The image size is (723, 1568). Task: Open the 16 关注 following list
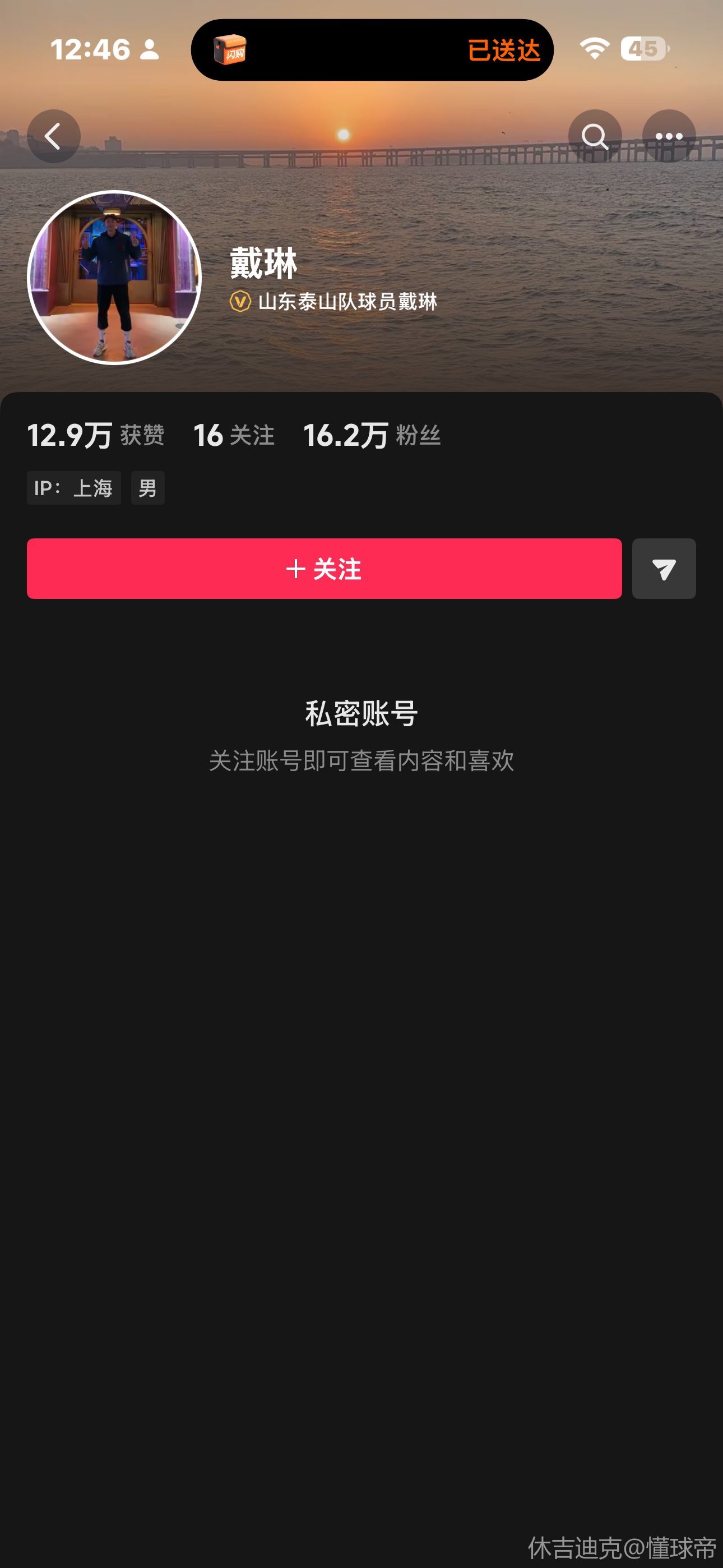click(x=234, y=435)
